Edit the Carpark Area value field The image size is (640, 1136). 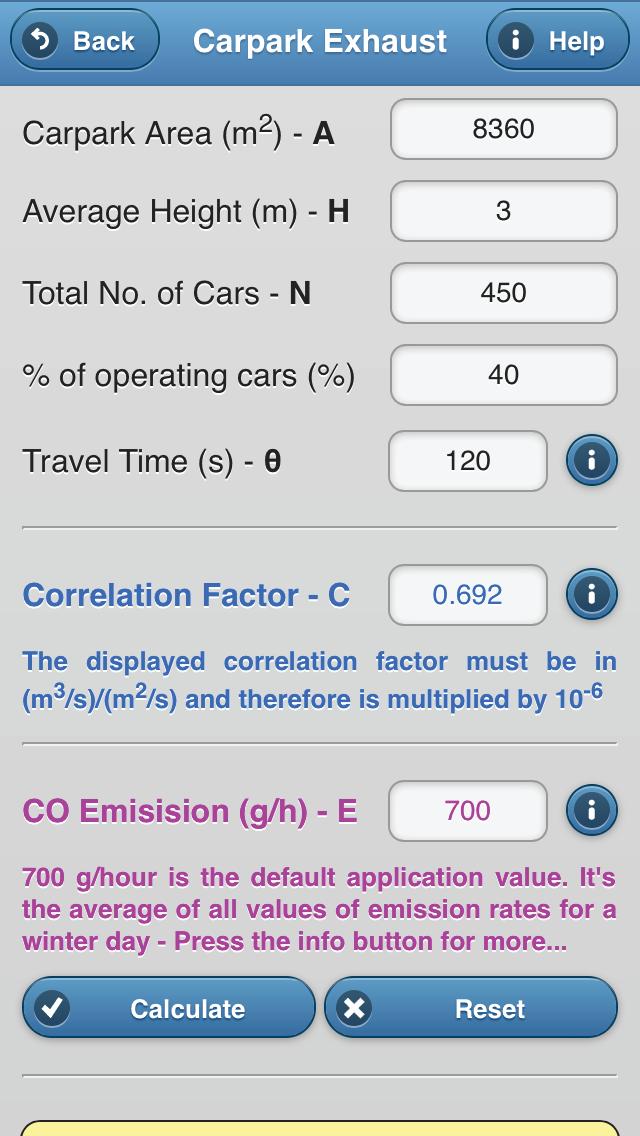[x=503, y=129]
